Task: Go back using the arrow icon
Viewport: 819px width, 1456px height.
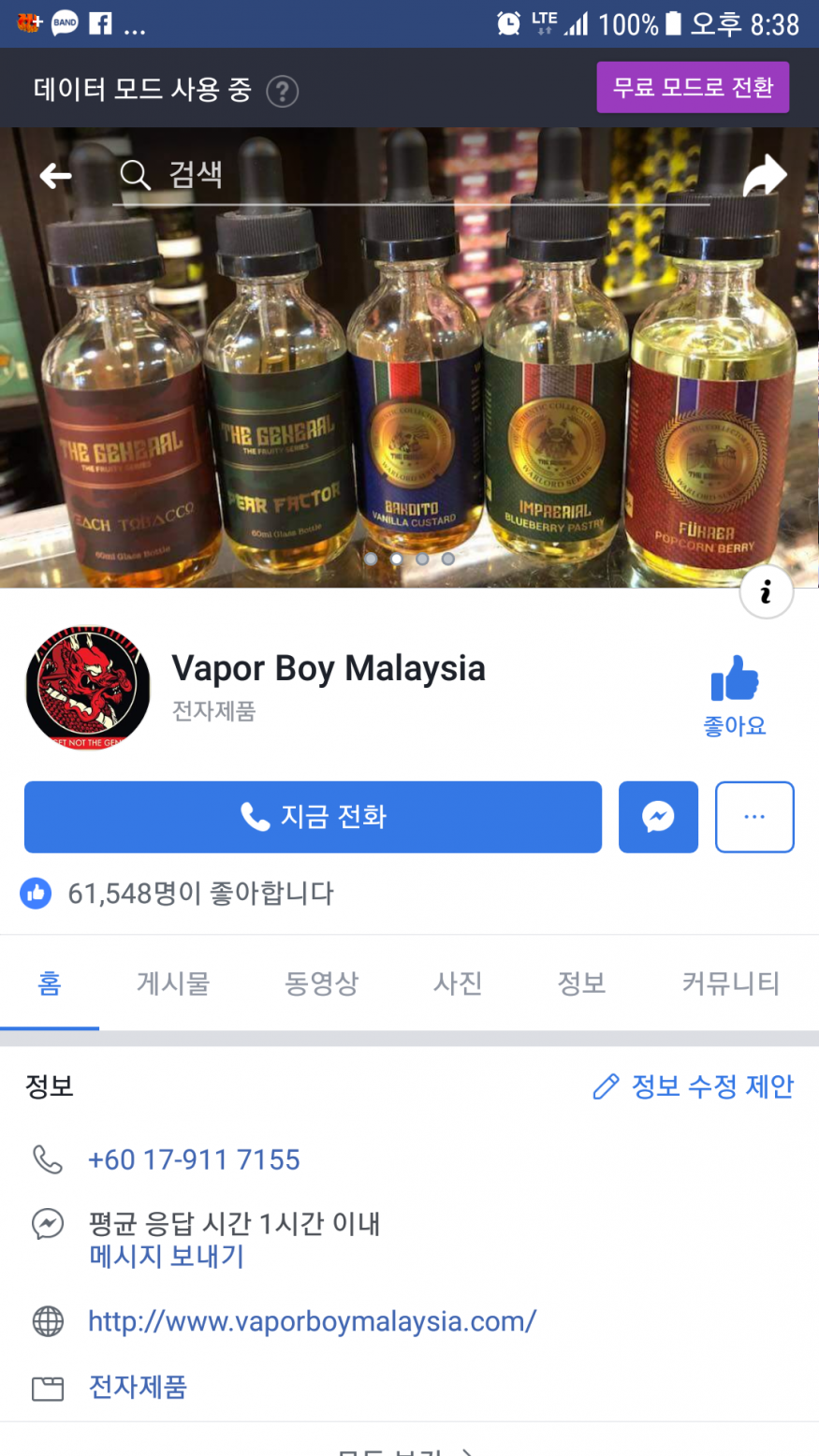Action: point(56,176)
